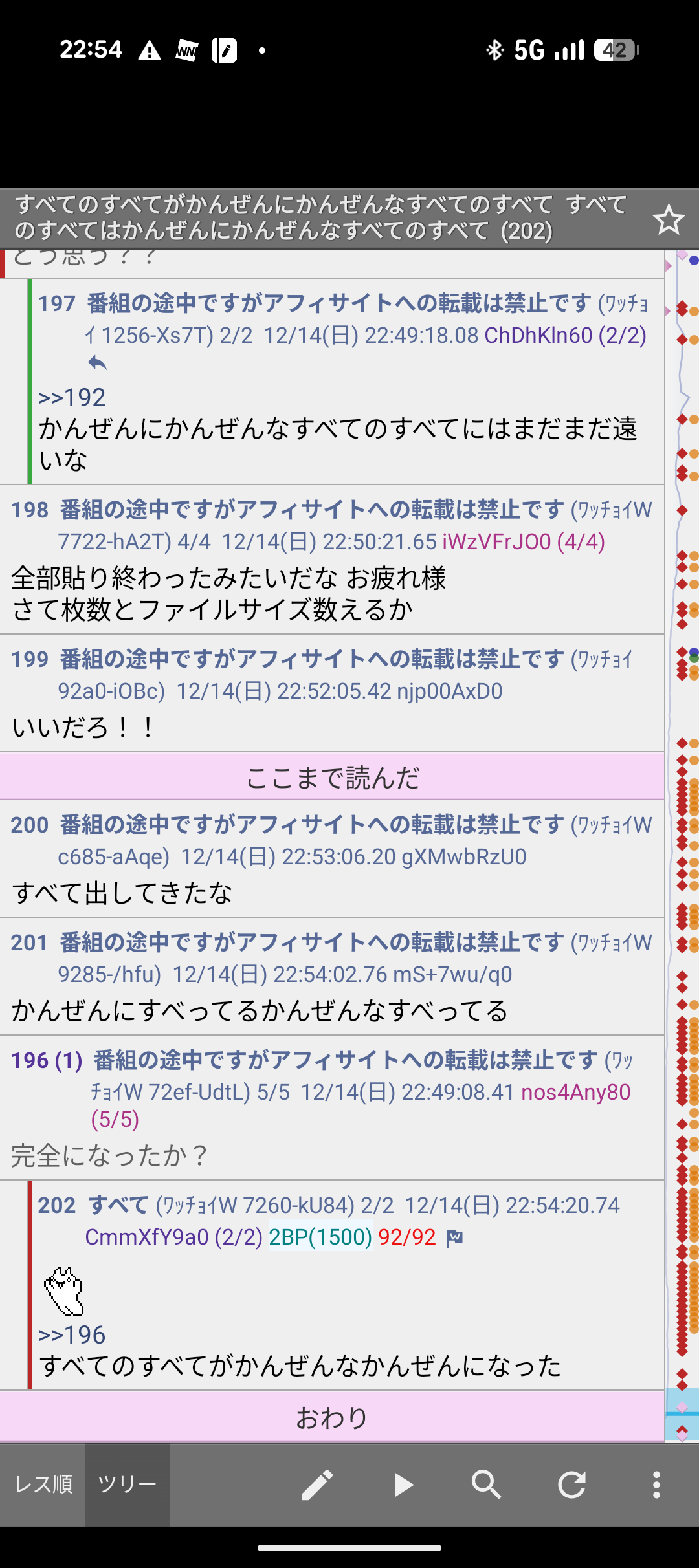
Task: Show posts by ID CmmXfY9a0 (2/2)
Action: coord(173,1237)
